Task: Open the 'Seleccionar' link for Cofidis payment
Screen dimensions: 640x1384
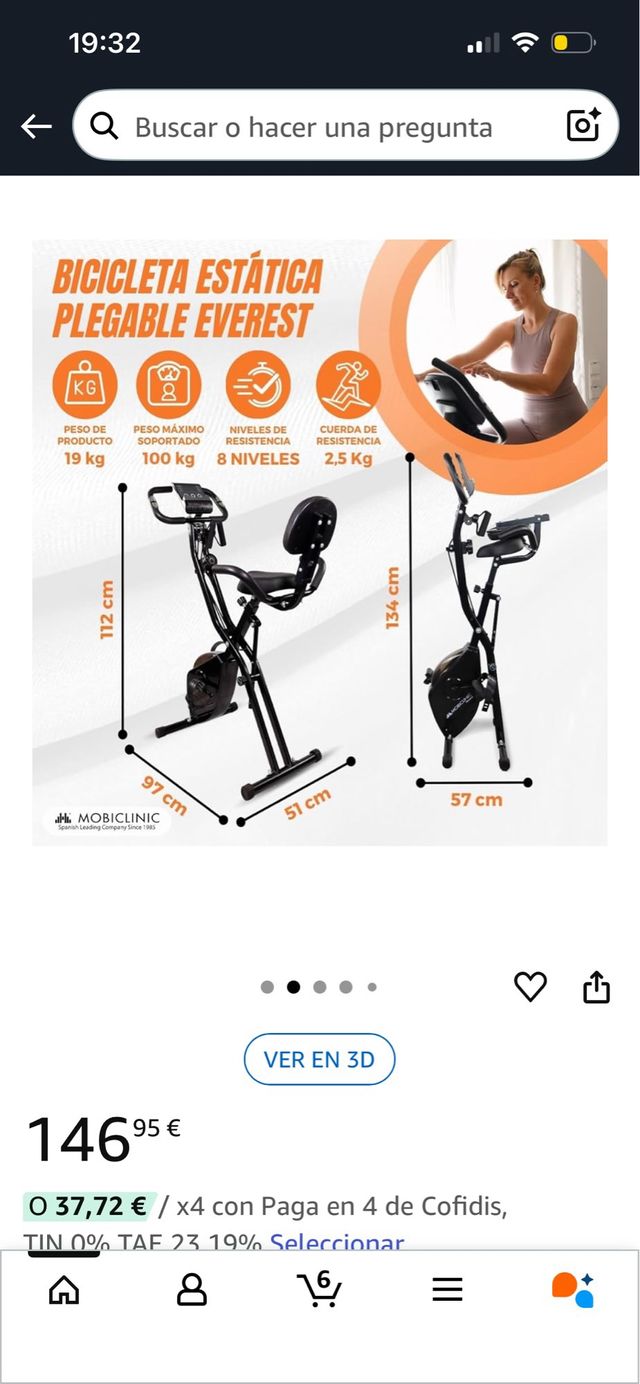Action: pos(337,1243)
